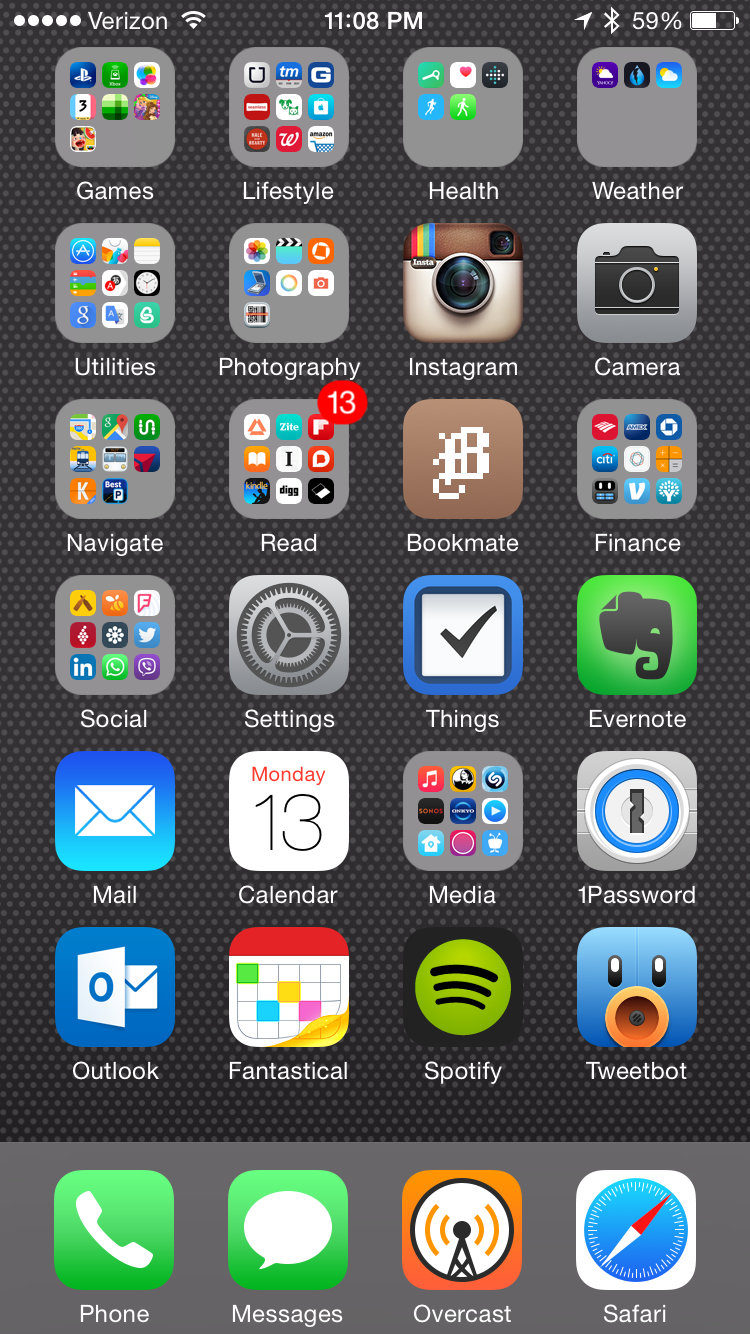The height and width of the screenshot is (1334, 750).
Task: Open Outlook
Action: [x=115, y=987]
